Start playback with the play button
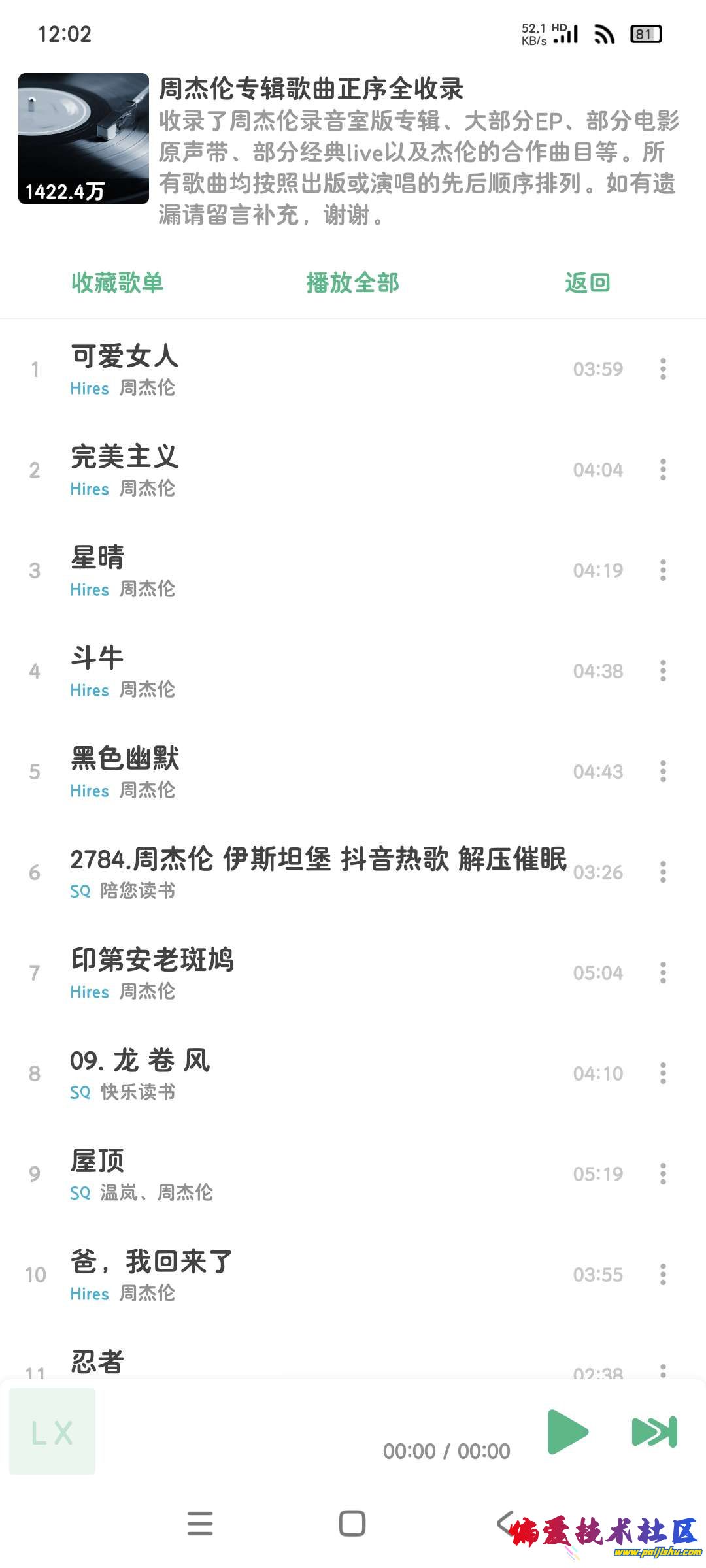This screenshot has height=1568, width=706. coord(567,1432)
